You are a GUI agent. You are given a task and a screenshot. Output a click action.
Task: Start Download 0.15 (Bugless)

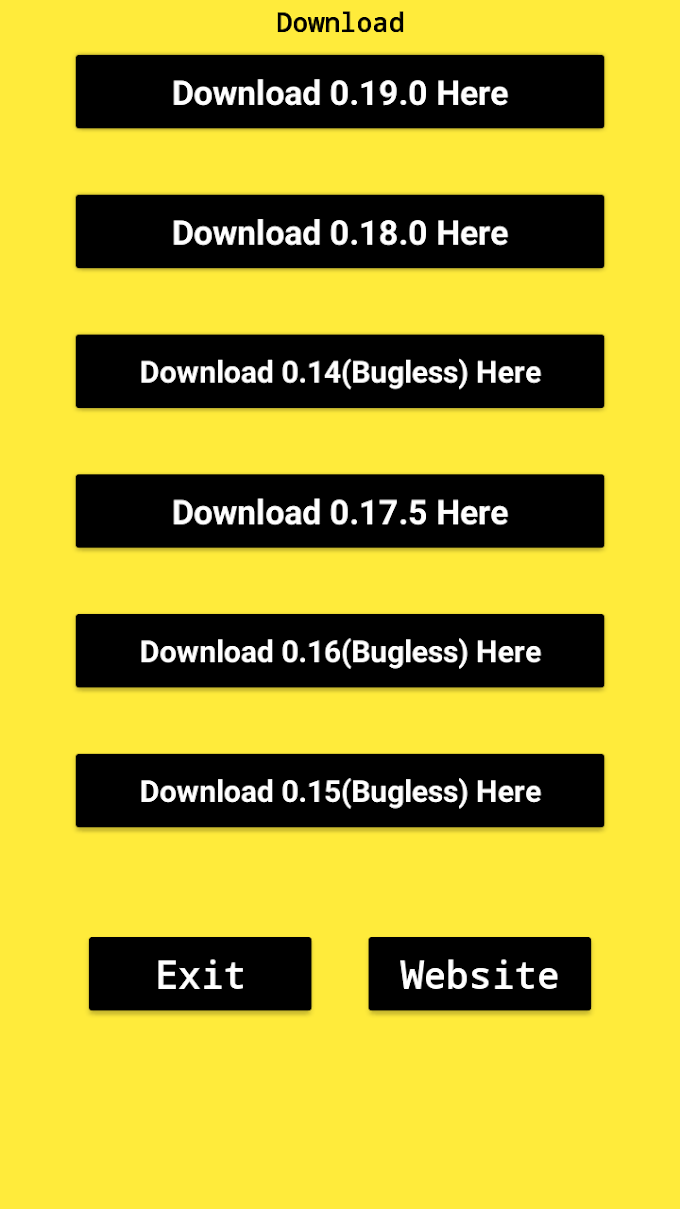340,791
